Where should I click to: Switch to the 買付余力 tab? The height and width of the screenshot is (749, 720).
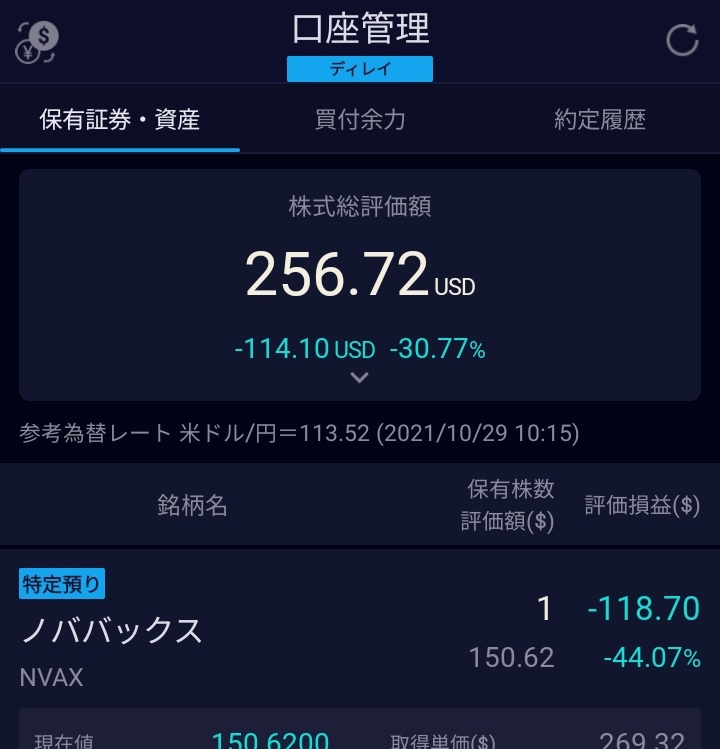(x=360, y=120)
